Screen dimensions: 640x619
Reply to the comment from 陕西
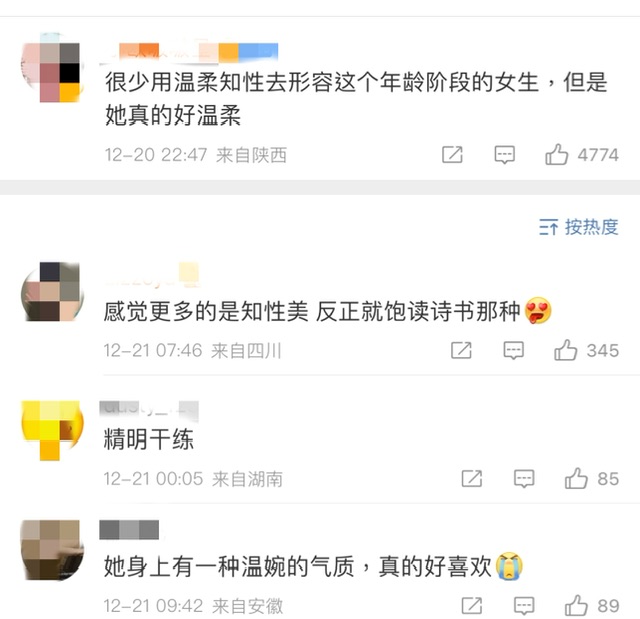(x=505, y=155)
